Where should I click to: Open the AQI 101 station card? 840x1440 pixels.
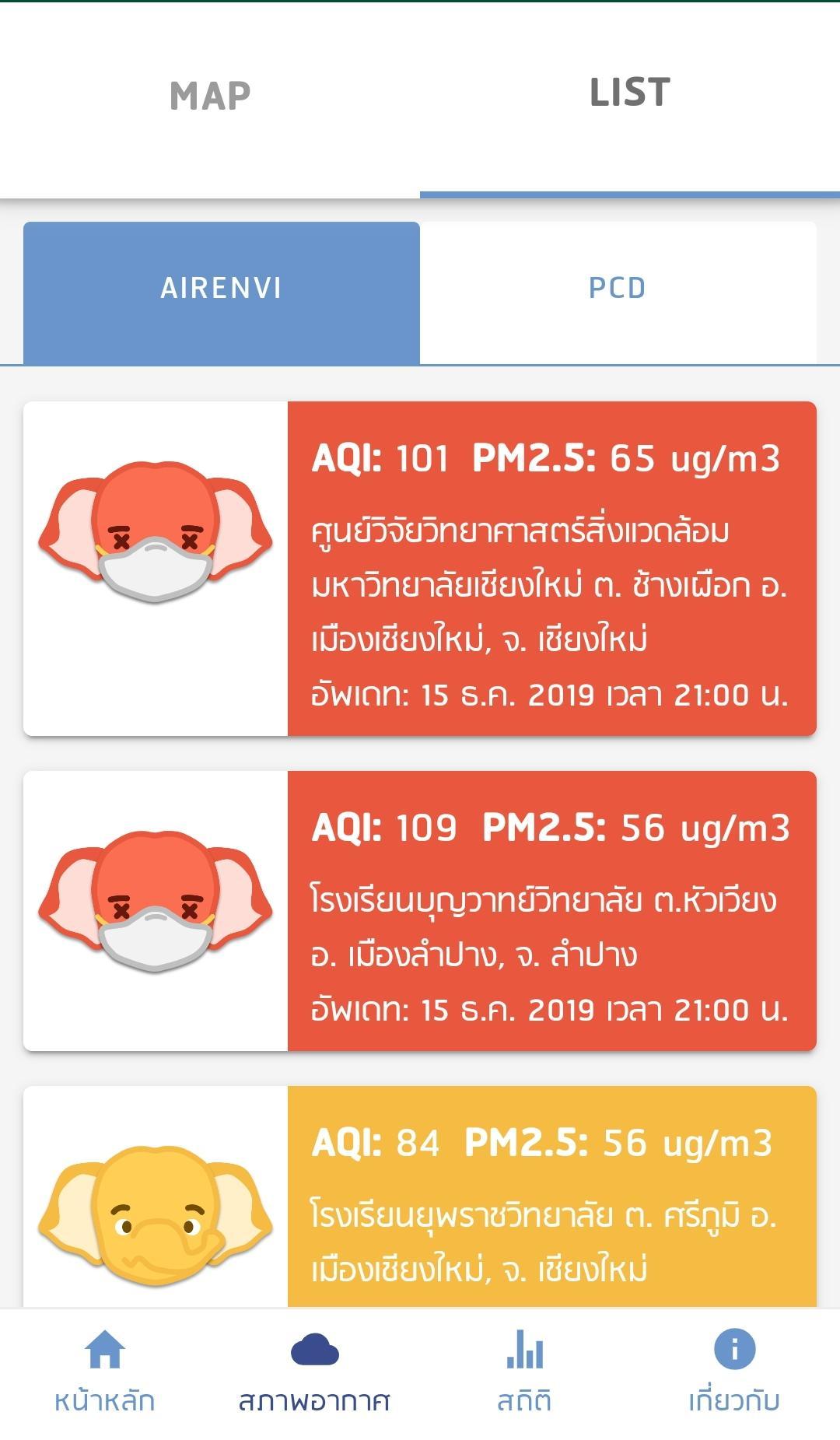point(420,569)
